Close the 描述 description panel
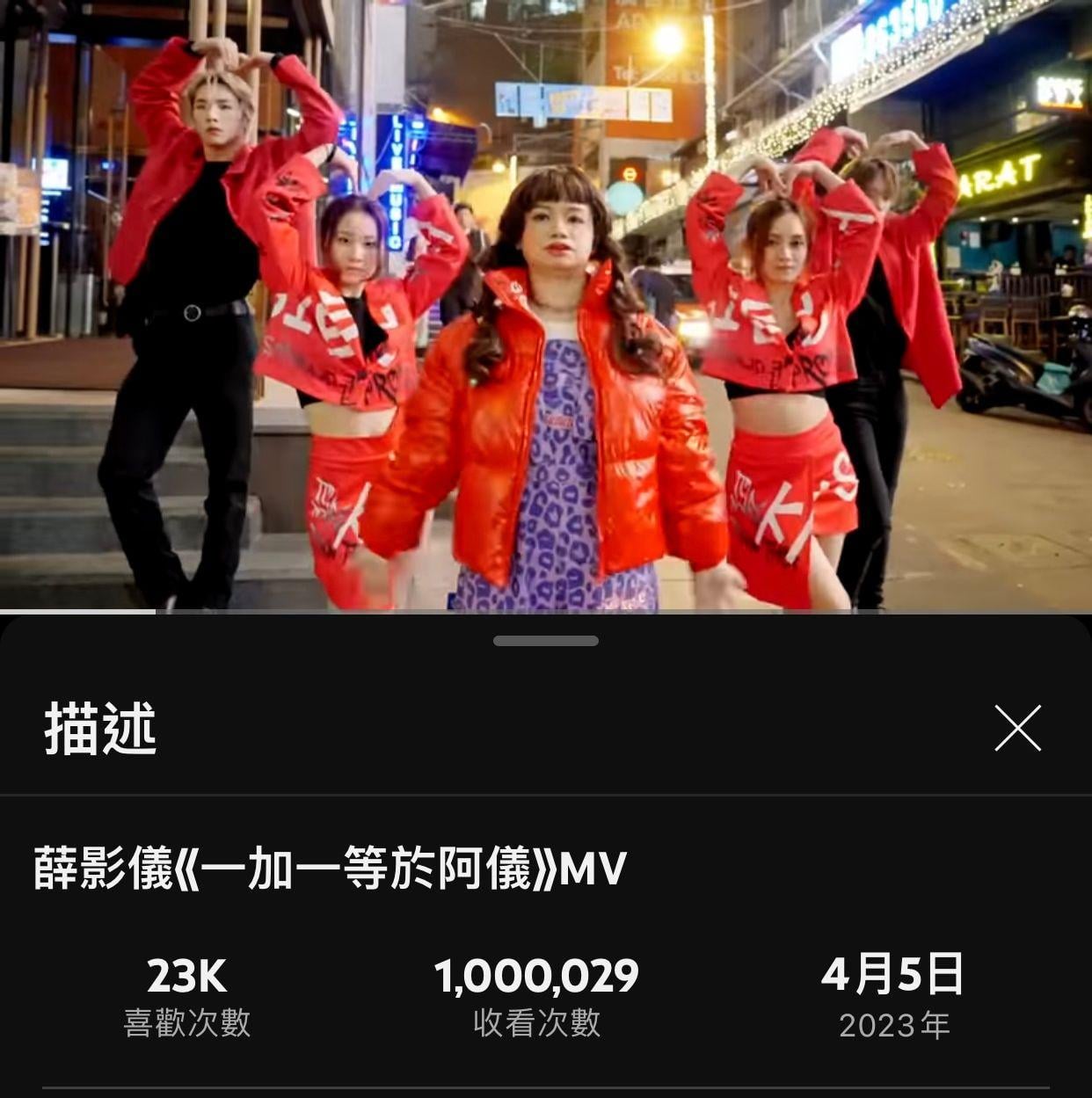Screen dimensions: 1092x1098 (x=1017, y=728)
